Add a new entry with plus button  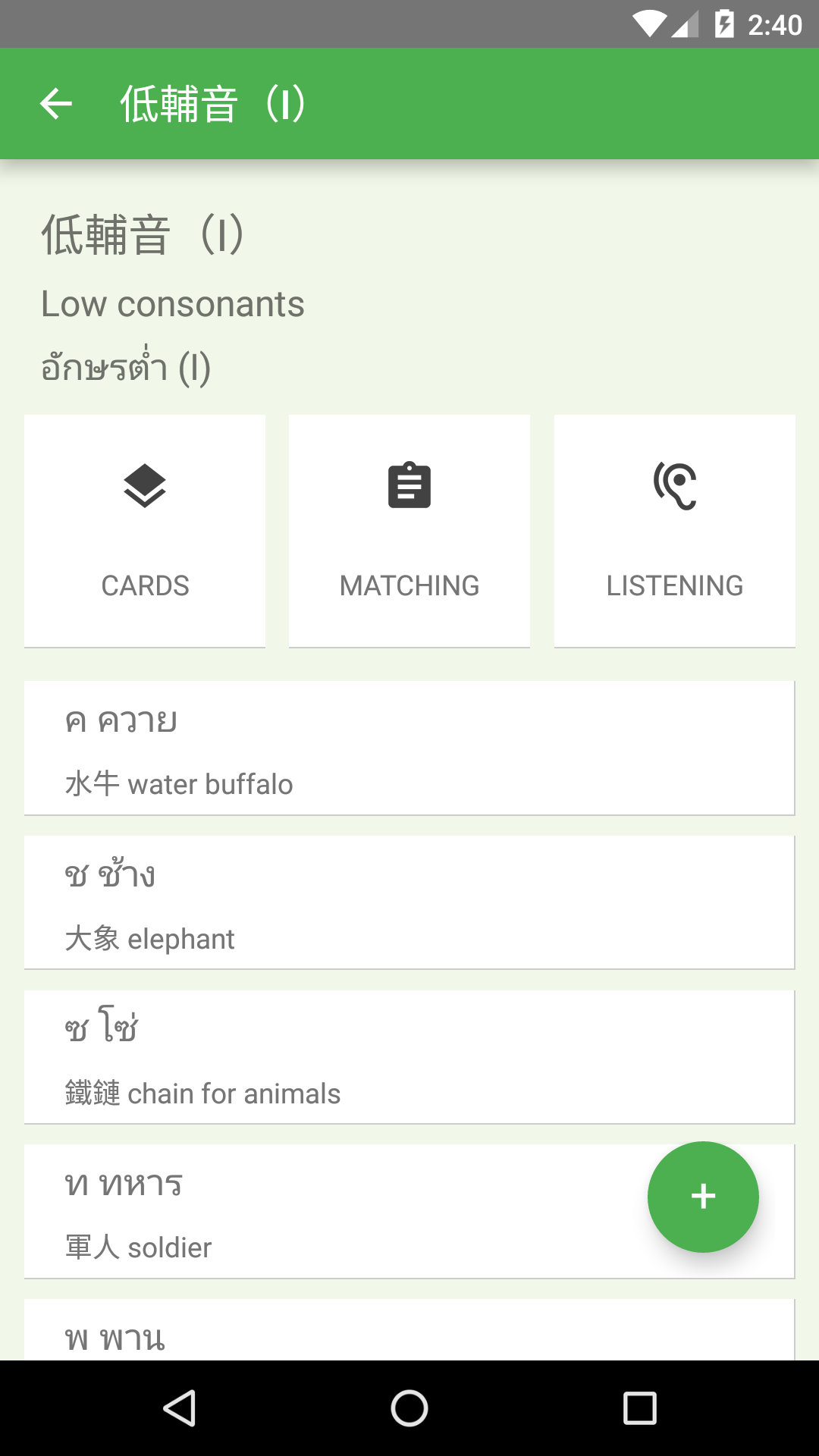coord(703,1197)
